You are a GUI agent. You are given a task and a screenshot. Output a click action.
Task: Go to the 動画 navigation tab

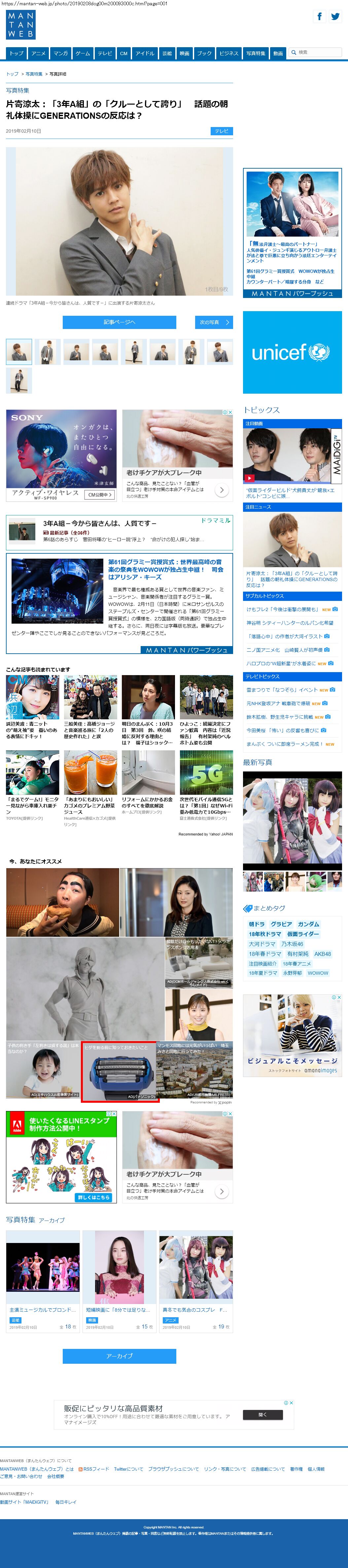[278, 53]
